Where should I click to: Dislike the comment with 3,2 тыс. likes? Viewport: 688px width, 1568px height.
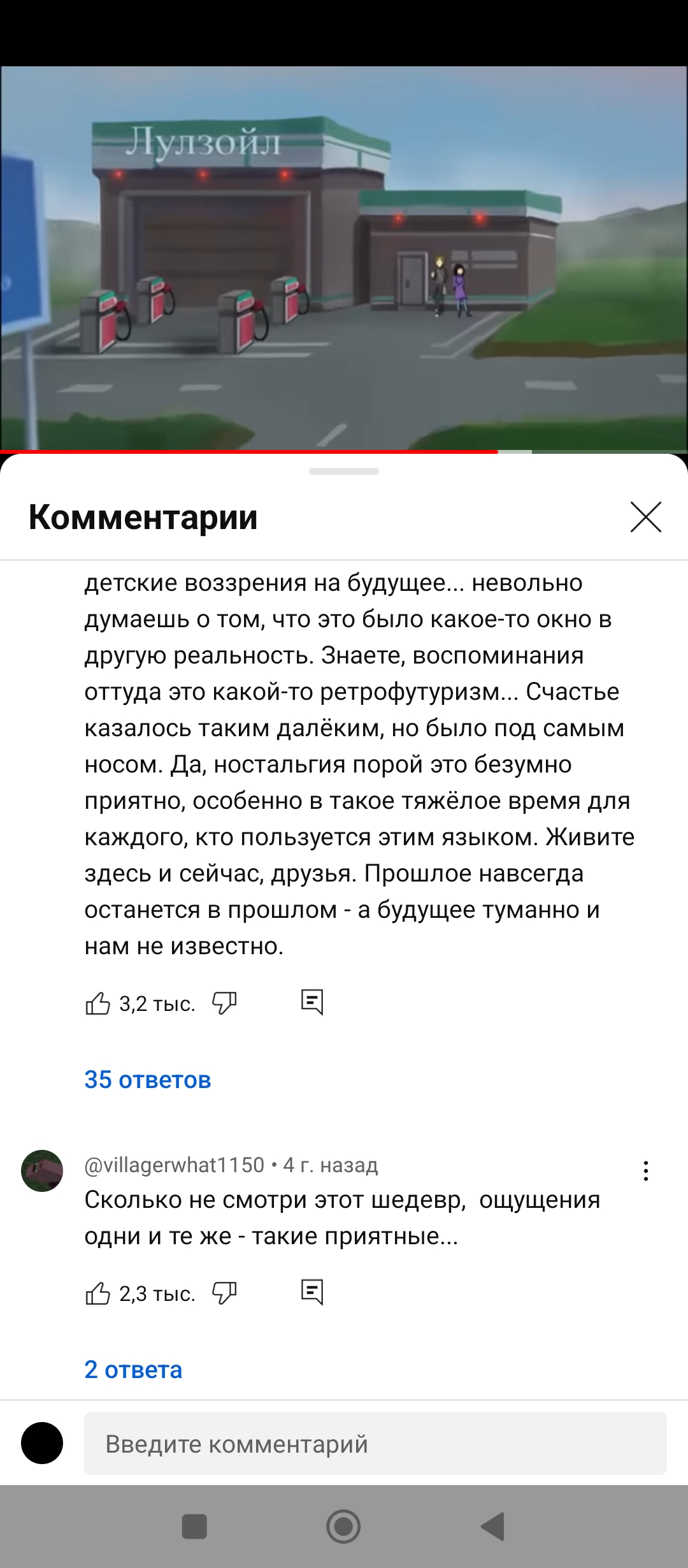[224, 1003]
